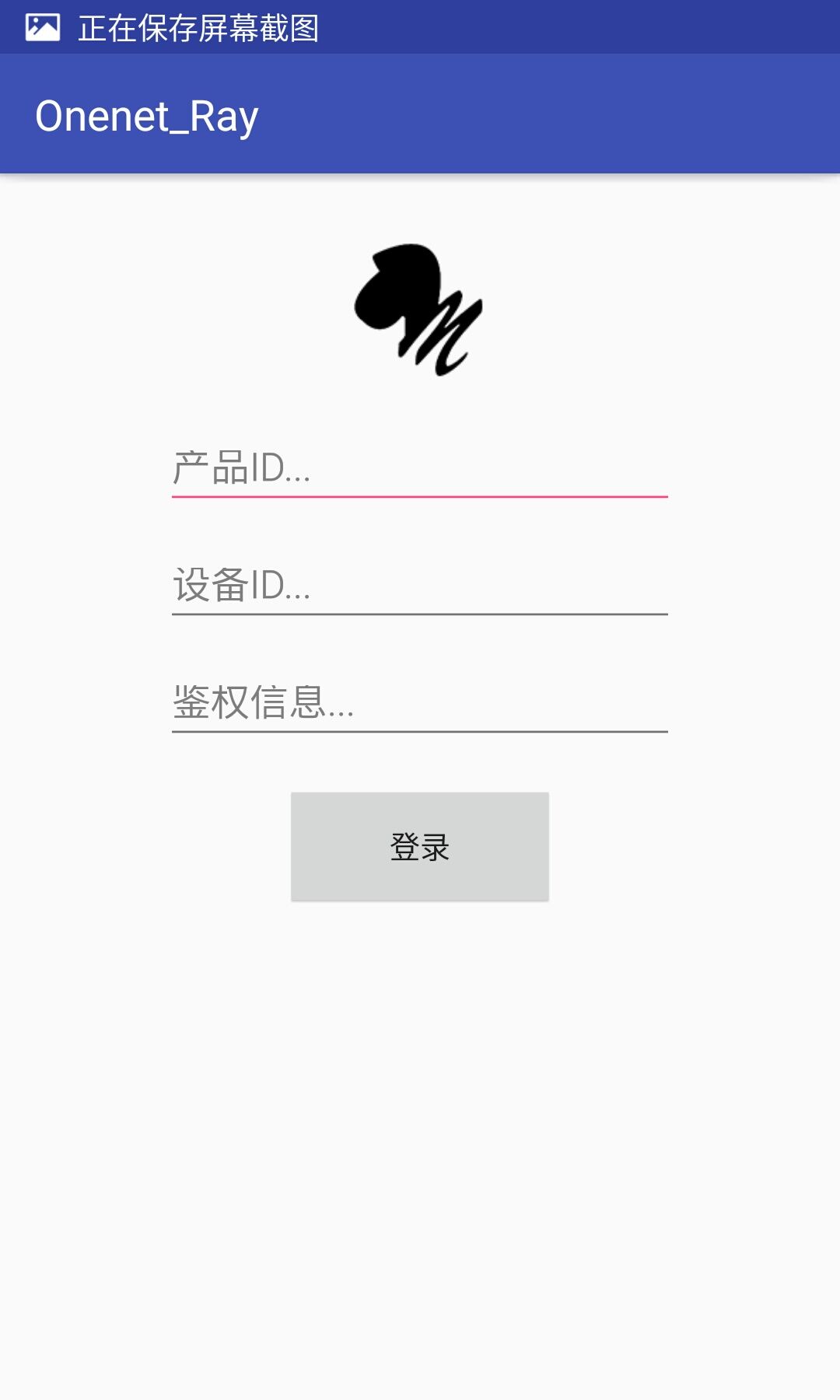
Task: Focus the 产品ID input field
Action: (x=419, y=468)
